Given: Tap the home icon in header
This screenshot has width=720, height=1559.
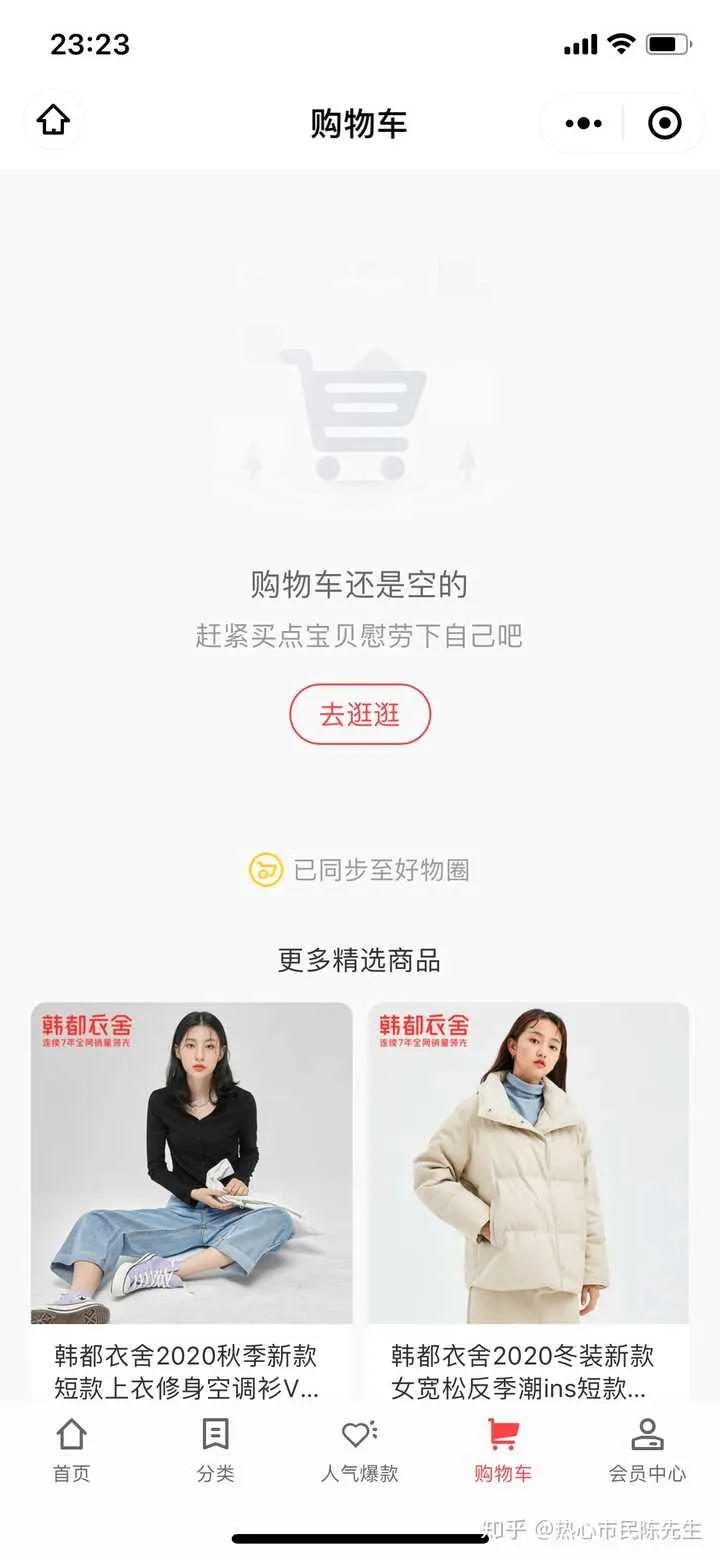Looking at the screenshot, I should pyautogui.click(x=53, y=121).
